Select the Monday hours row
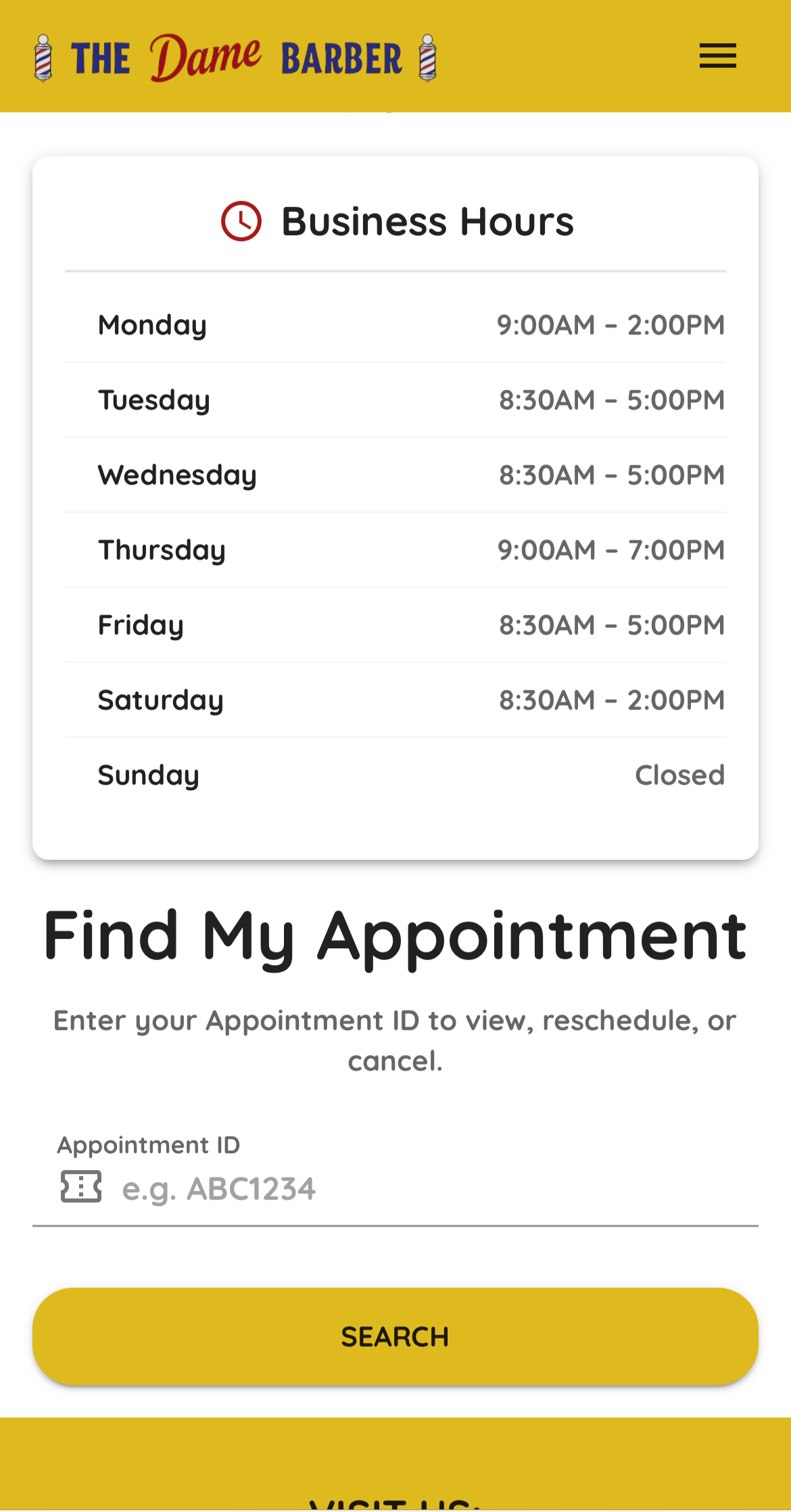Image resolution: width=791 pixels, height=1512 pixels. (394, 324)
